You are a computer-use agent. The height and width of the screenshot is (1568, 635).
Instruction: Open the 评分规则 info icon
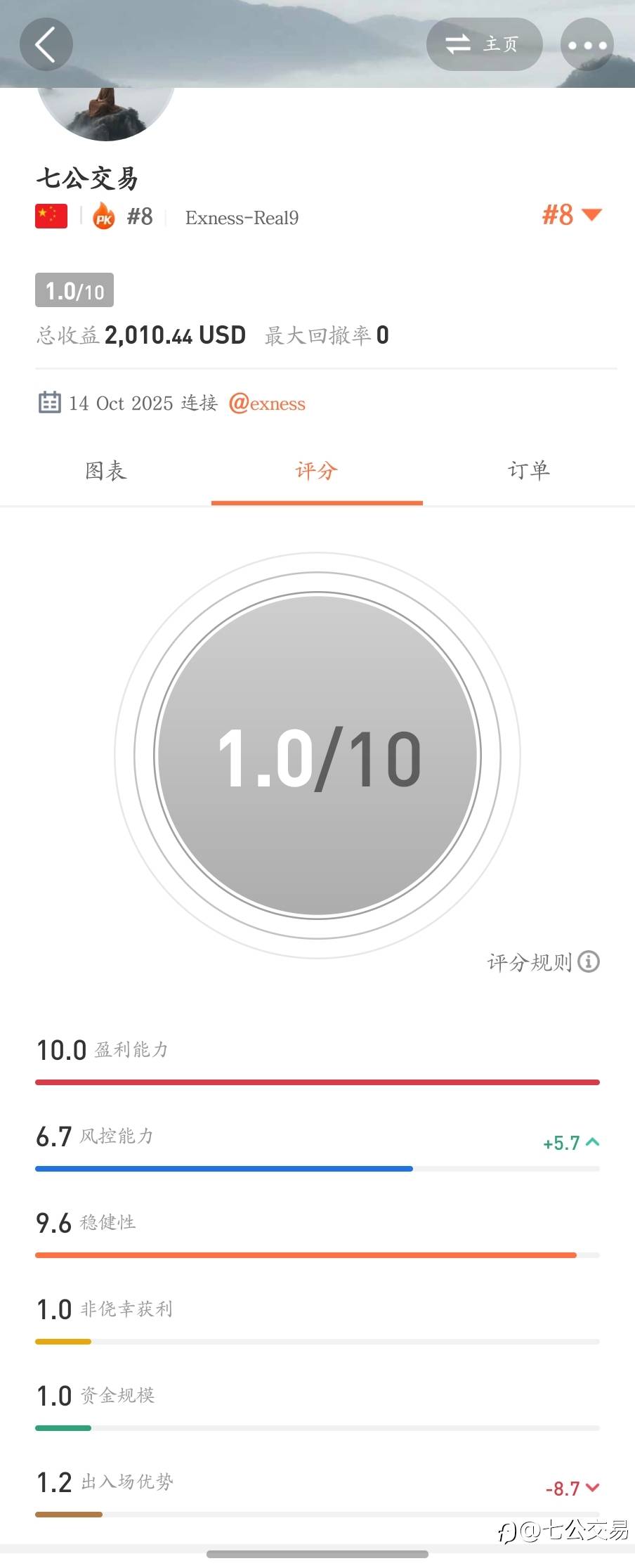(x=587, y=962)
